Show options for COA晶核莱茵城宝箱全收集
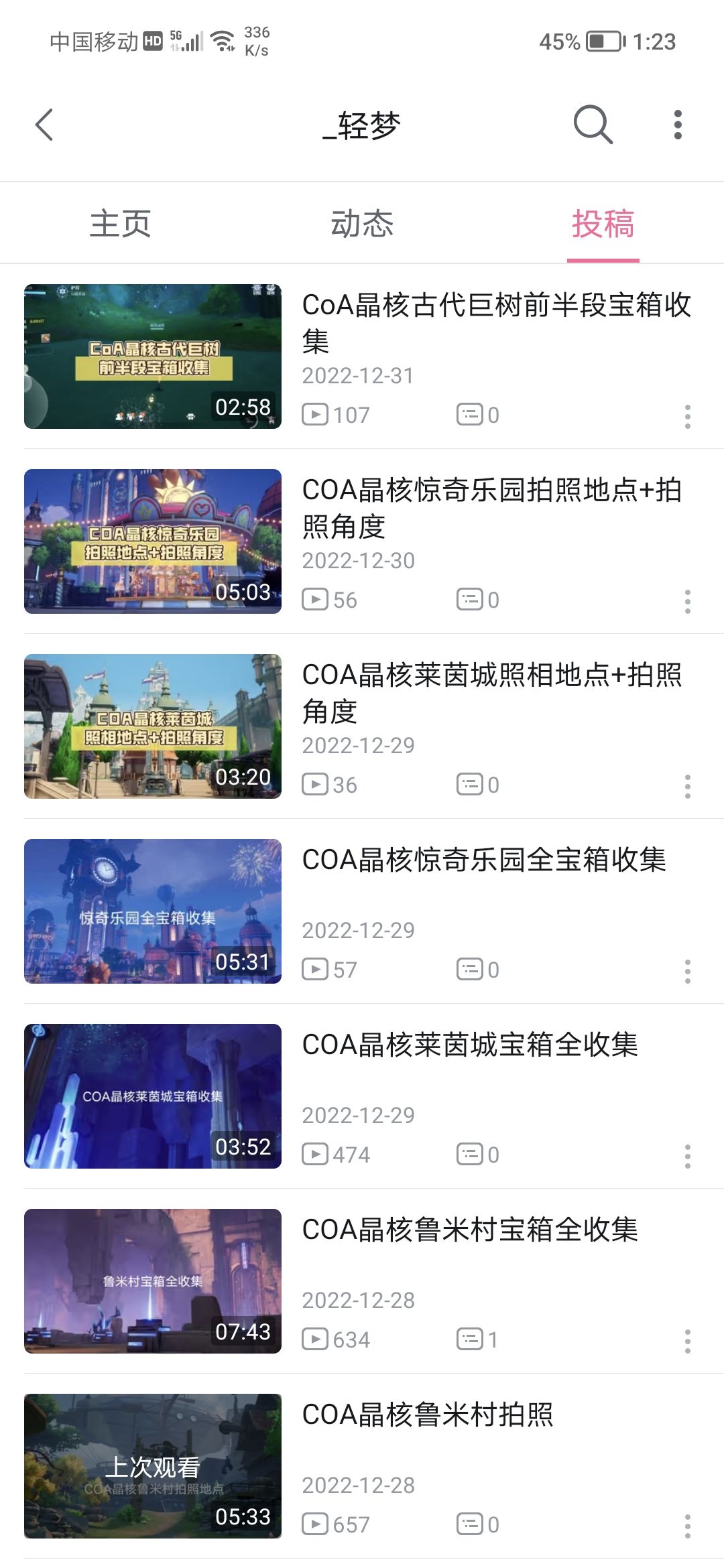 pos(687,1157)
